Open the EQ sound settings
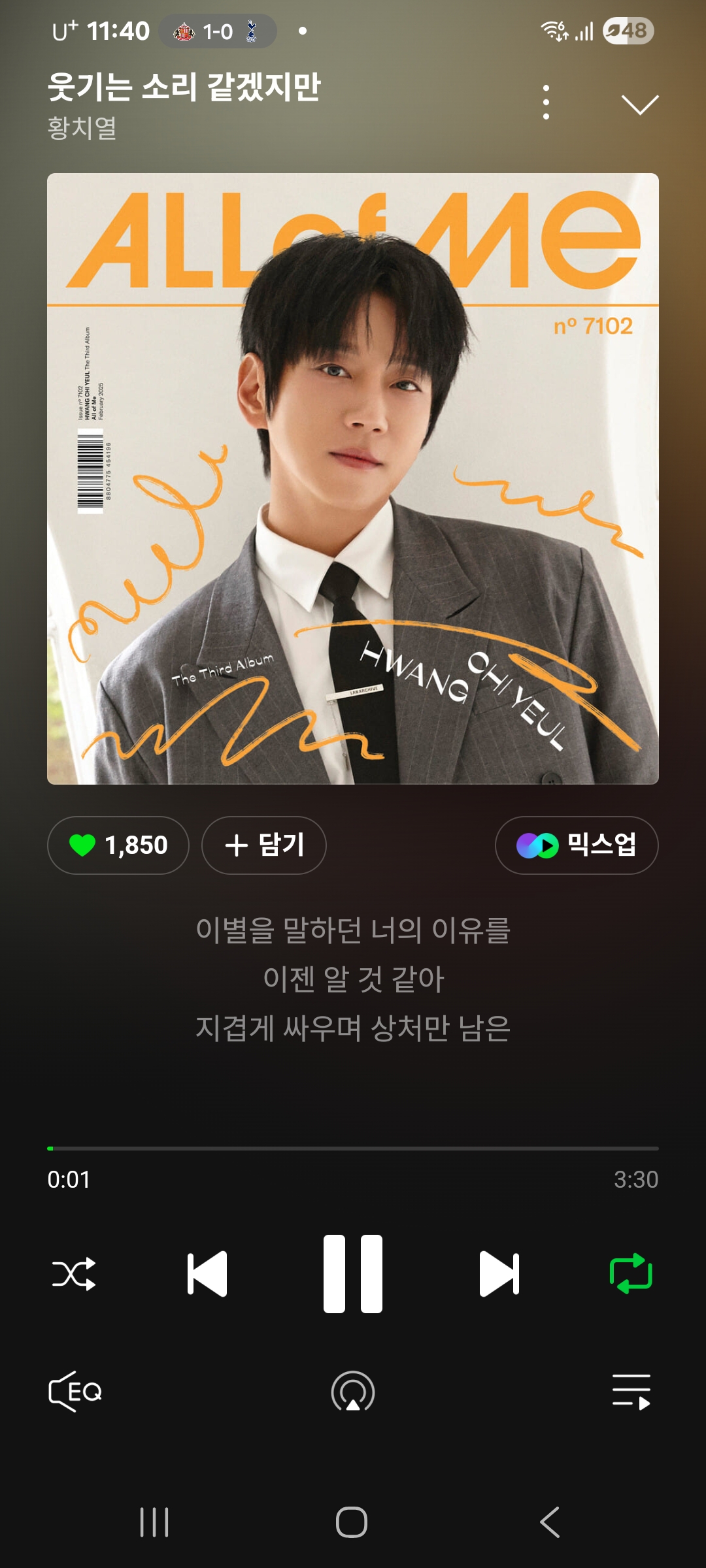The width and height of the screenshot is (706, 1568). point(75,1392)
